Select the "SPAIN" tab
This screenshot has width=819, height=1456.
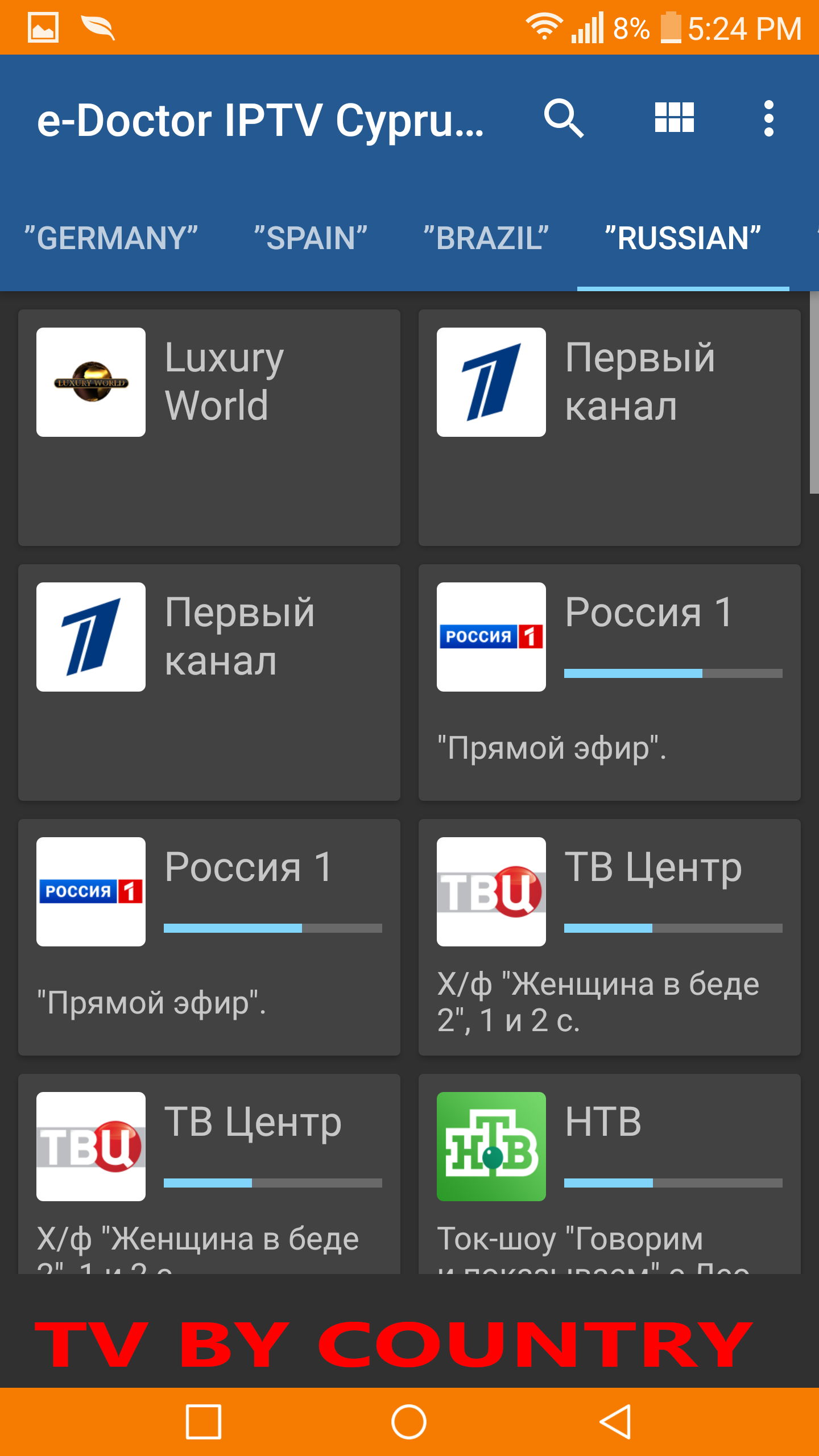pyautogui.click(x=311, y=238)
